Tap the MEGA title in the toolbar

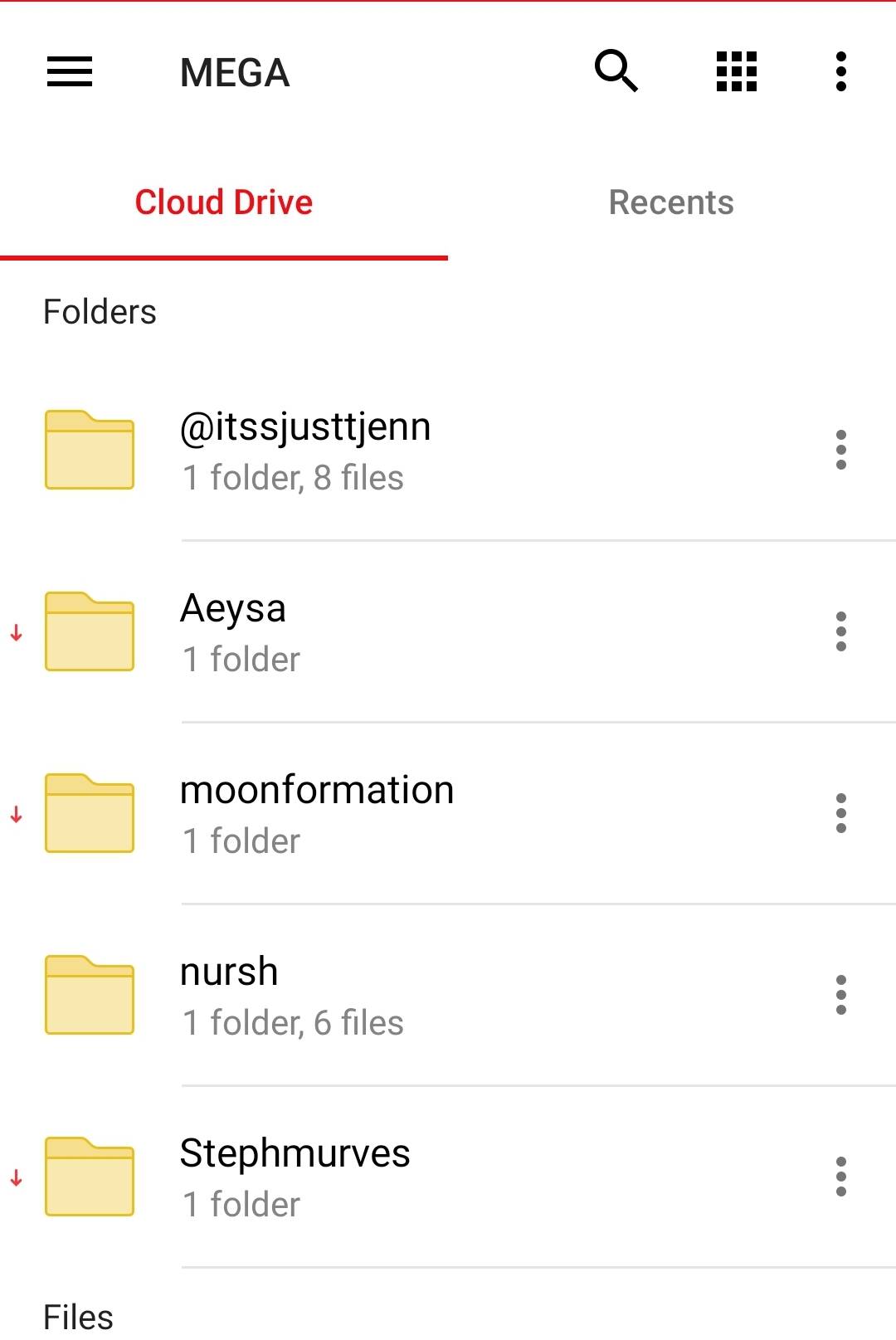coord(235,72)
